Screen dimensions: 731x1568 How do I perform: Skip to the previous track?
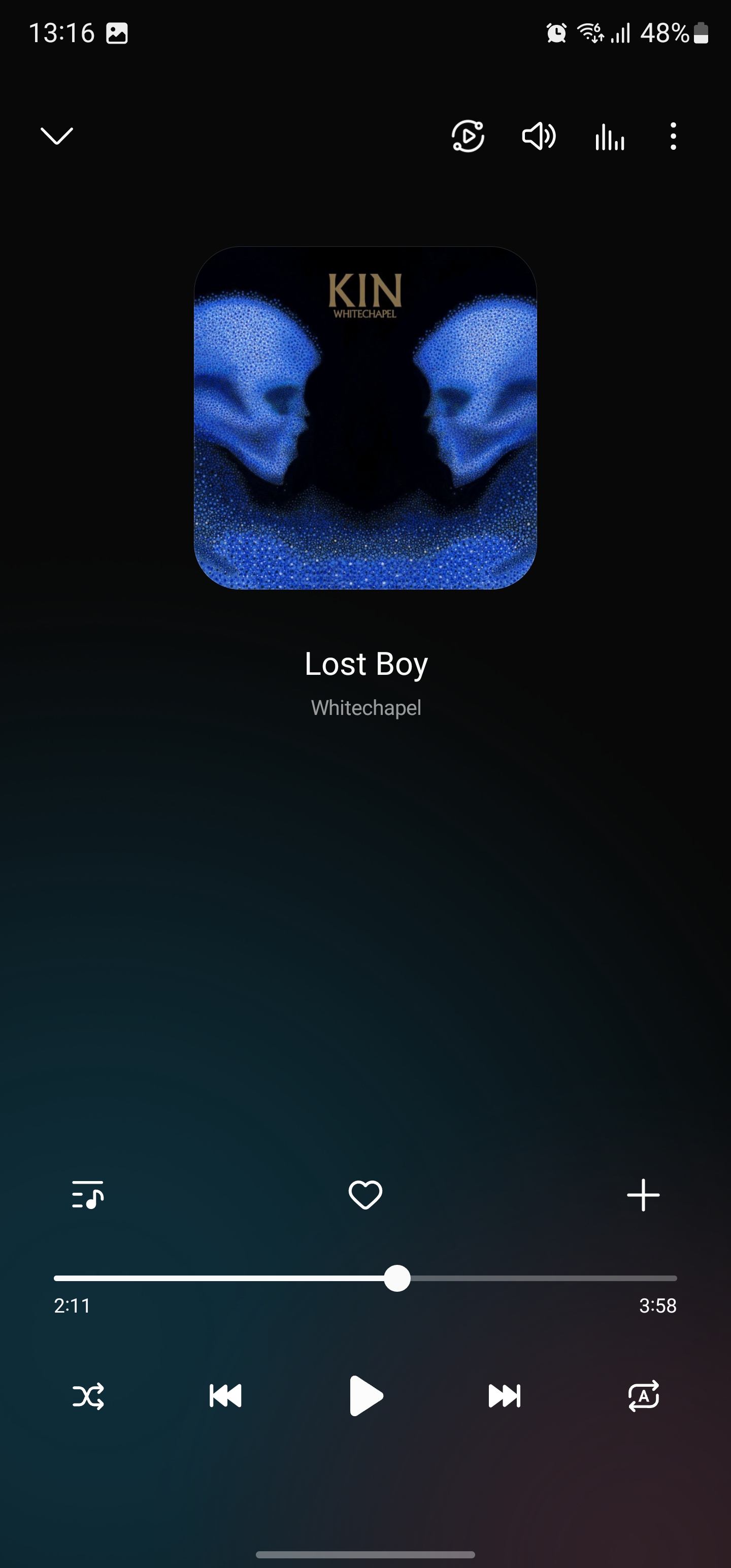pos(226,1396)
